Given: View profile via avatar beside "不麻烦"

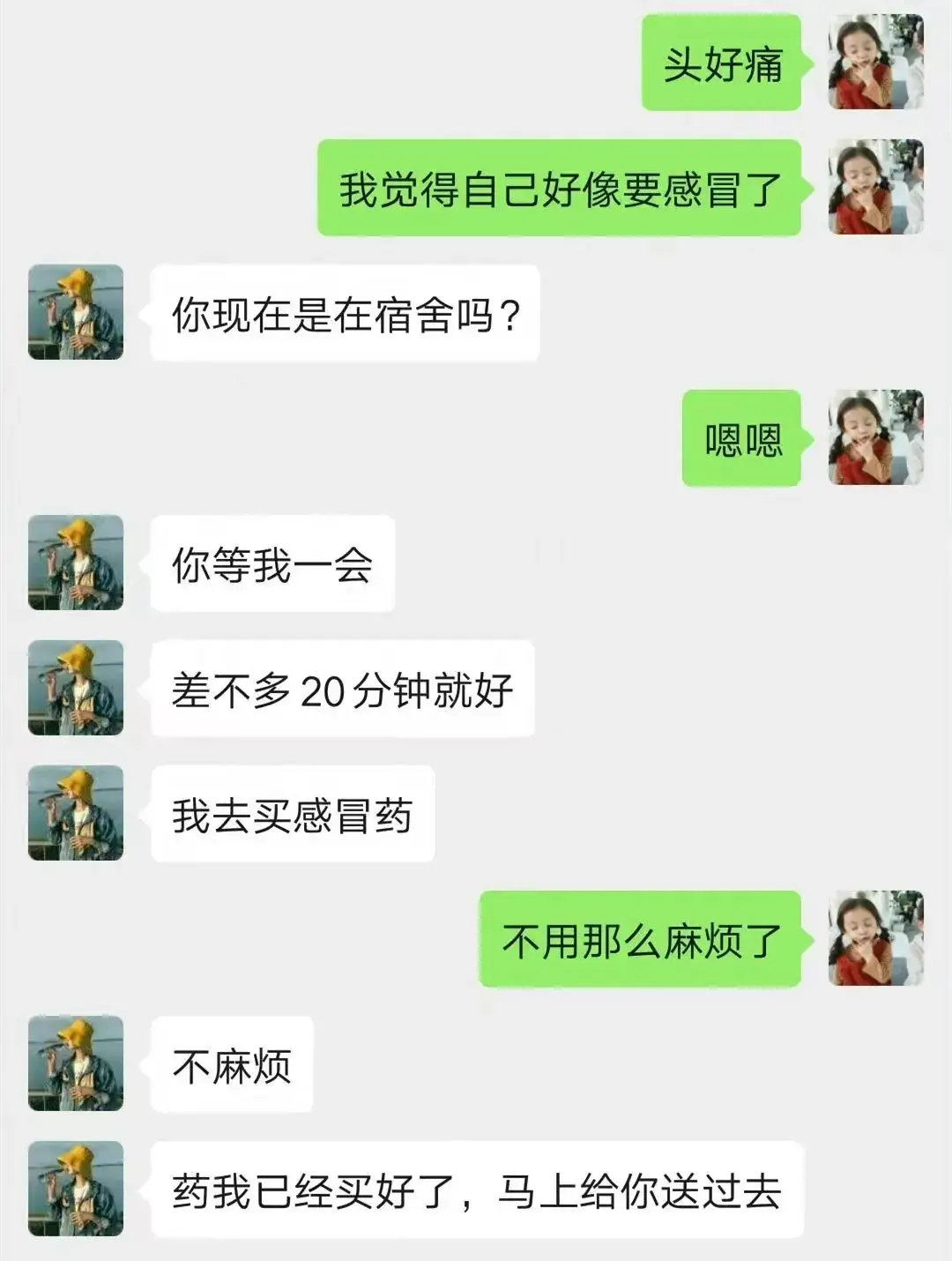Looking at the screenshot, I should (76, 1063).
